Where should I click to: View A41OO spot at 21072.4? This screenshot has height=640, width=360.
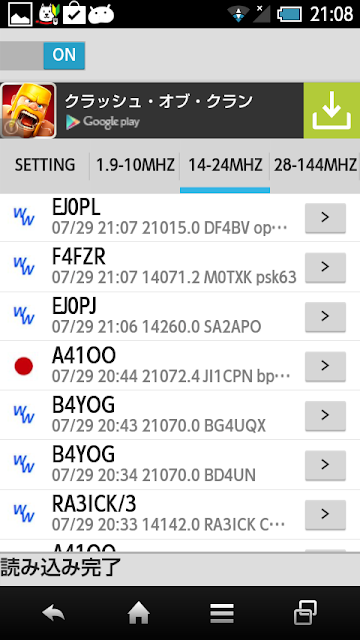tap(325, 366)
